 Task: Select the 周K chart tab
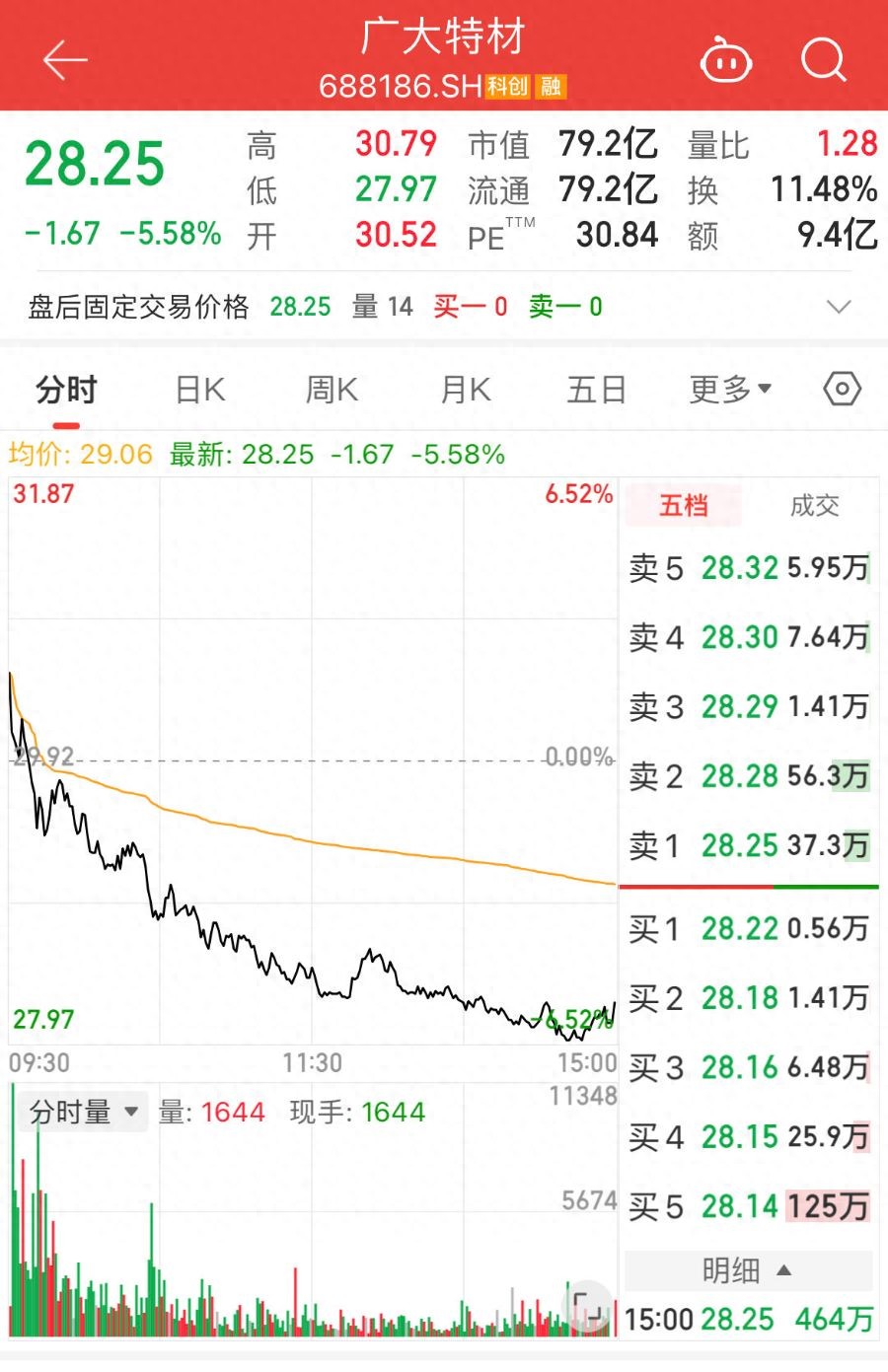[x=332, y=390]
